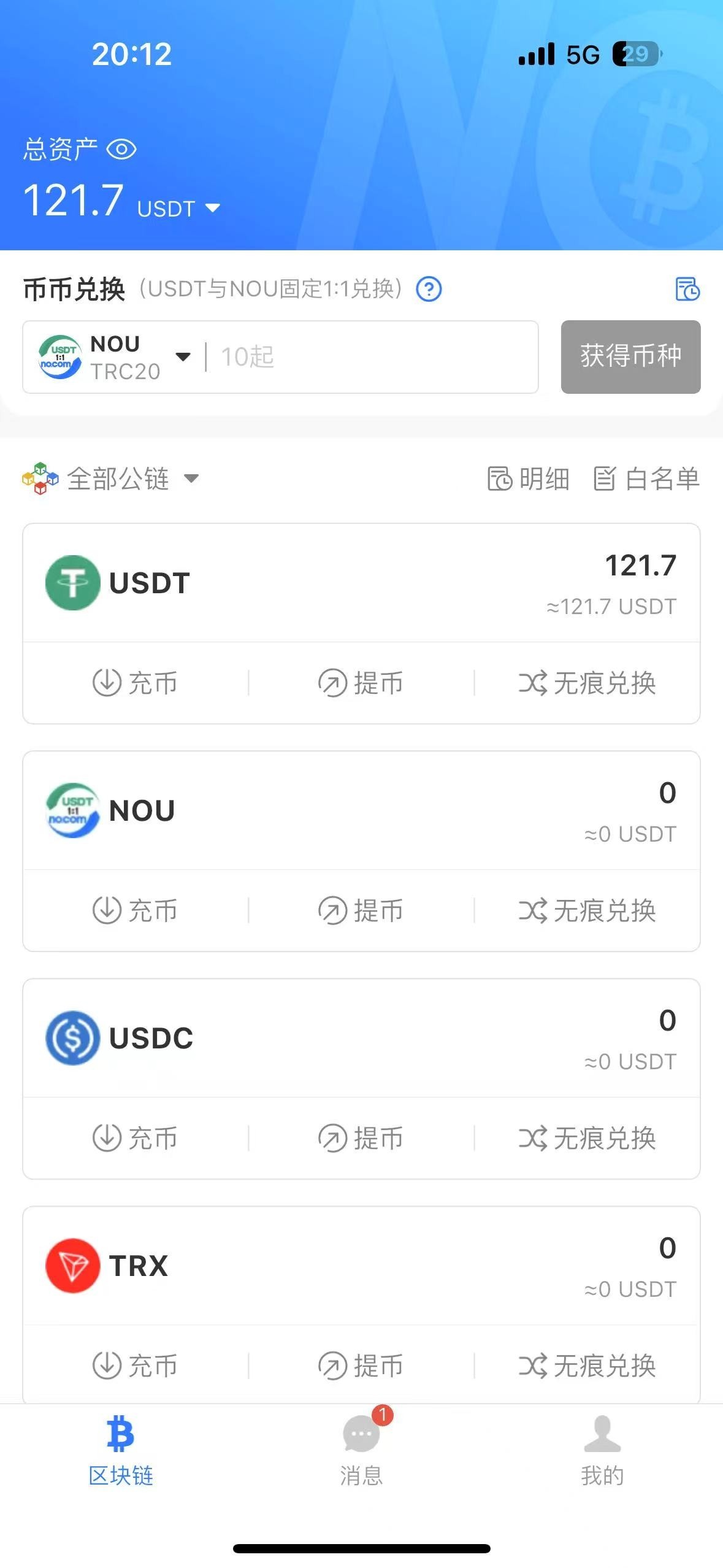
Task: Tap 提币 under USDC
Action: click(x=361, y=1138)
